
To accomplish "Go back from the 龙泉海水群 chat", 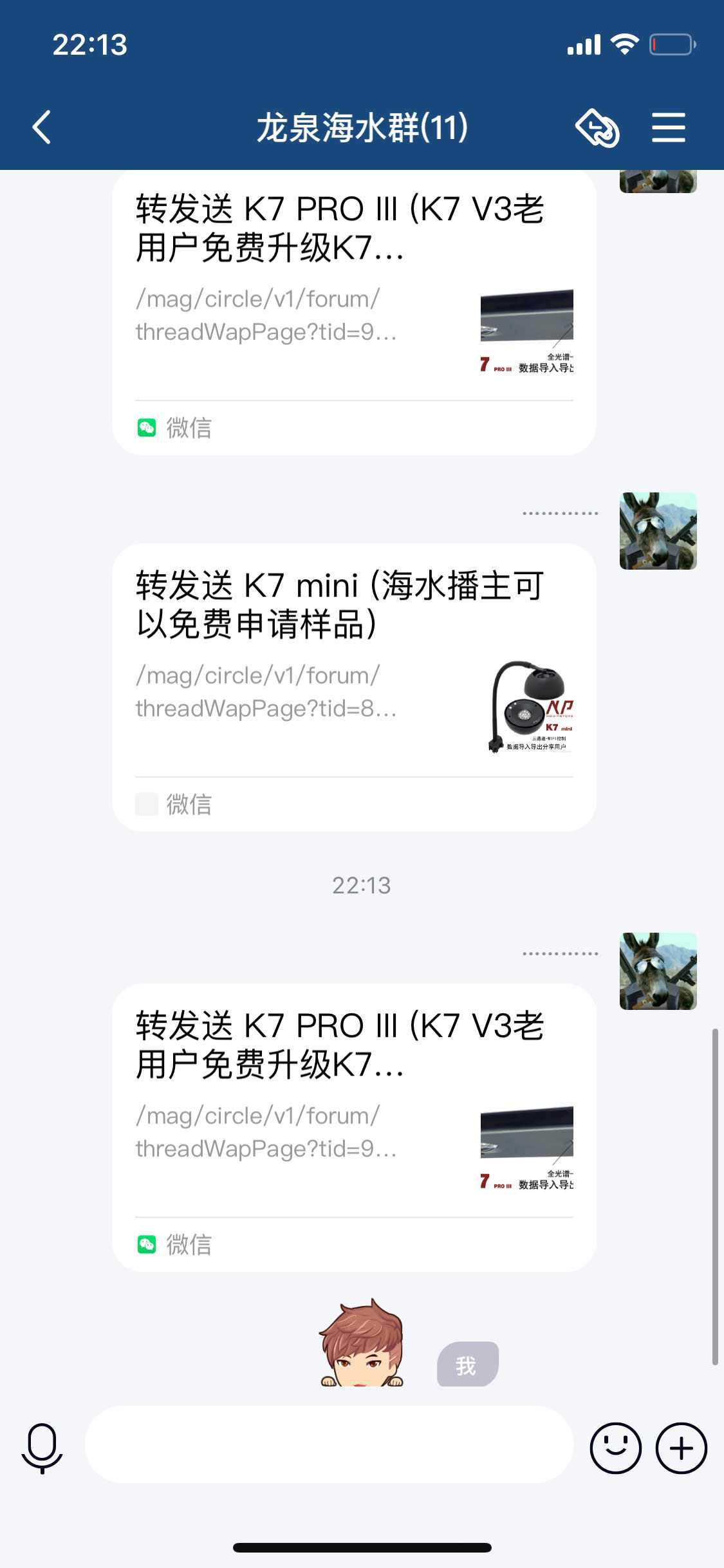I will (x=42, y=127).
